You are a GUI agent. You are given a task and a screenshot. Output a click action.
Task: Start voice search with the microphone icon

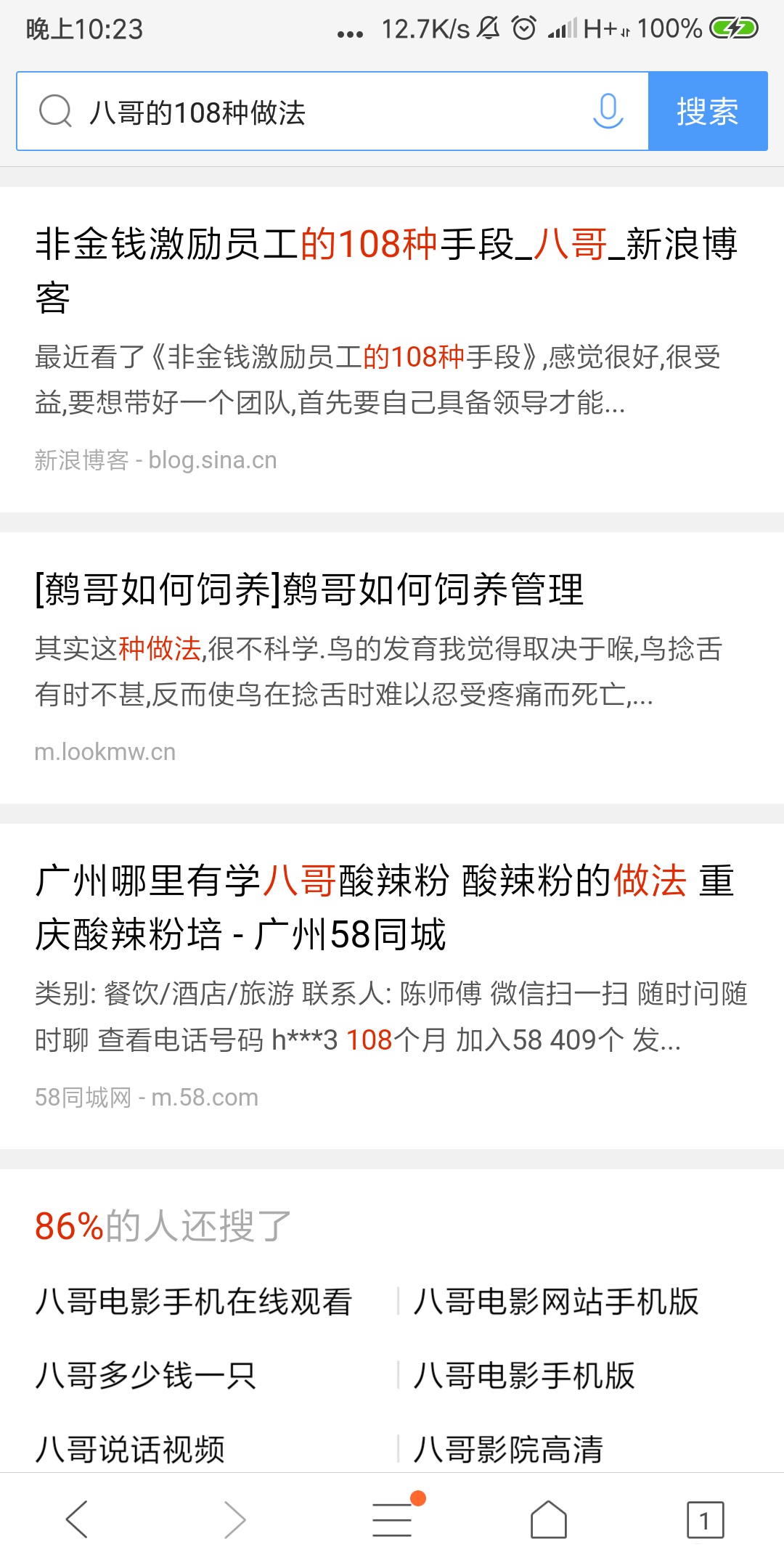608,111
